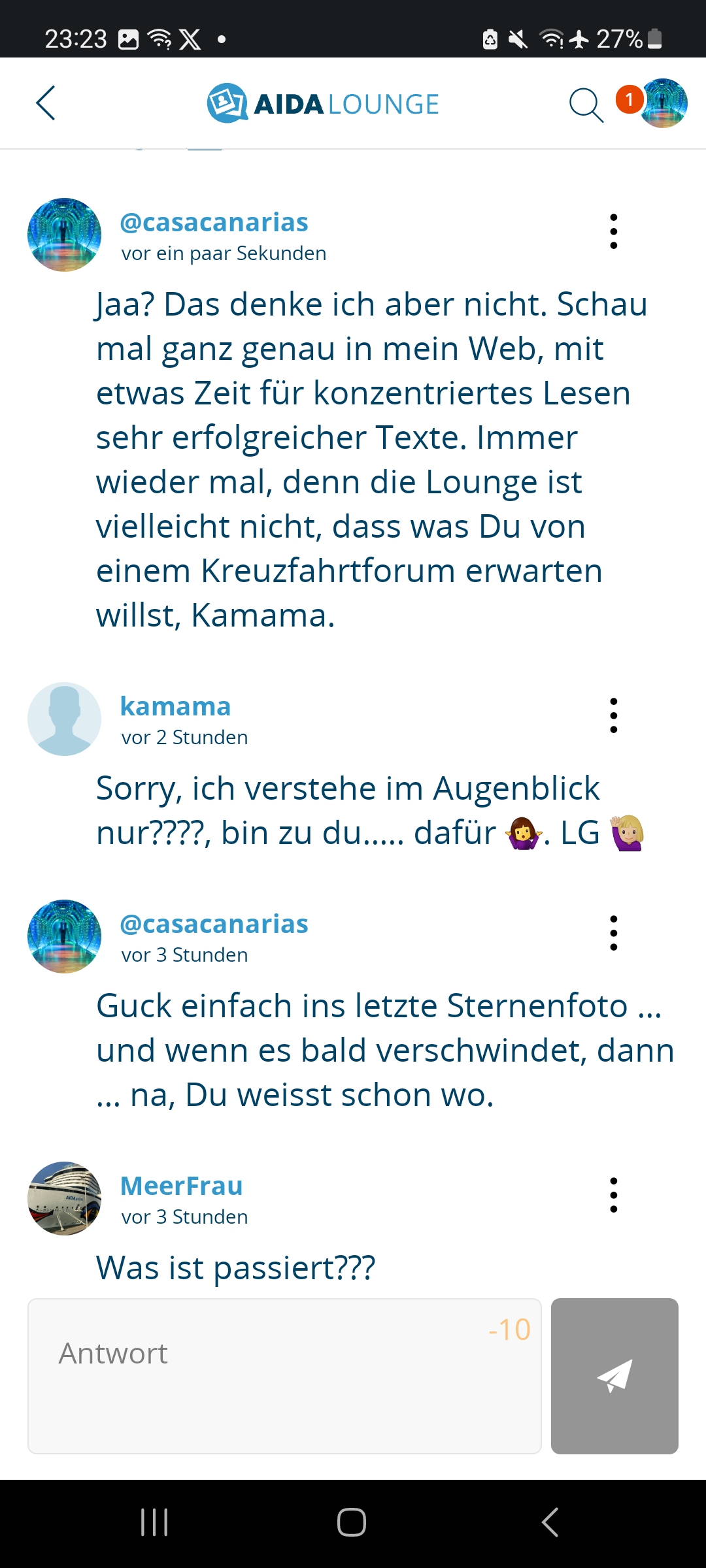Open options menu on MeerFrau's comment
Viewport: 706px width, 1568px height.
613,1195
